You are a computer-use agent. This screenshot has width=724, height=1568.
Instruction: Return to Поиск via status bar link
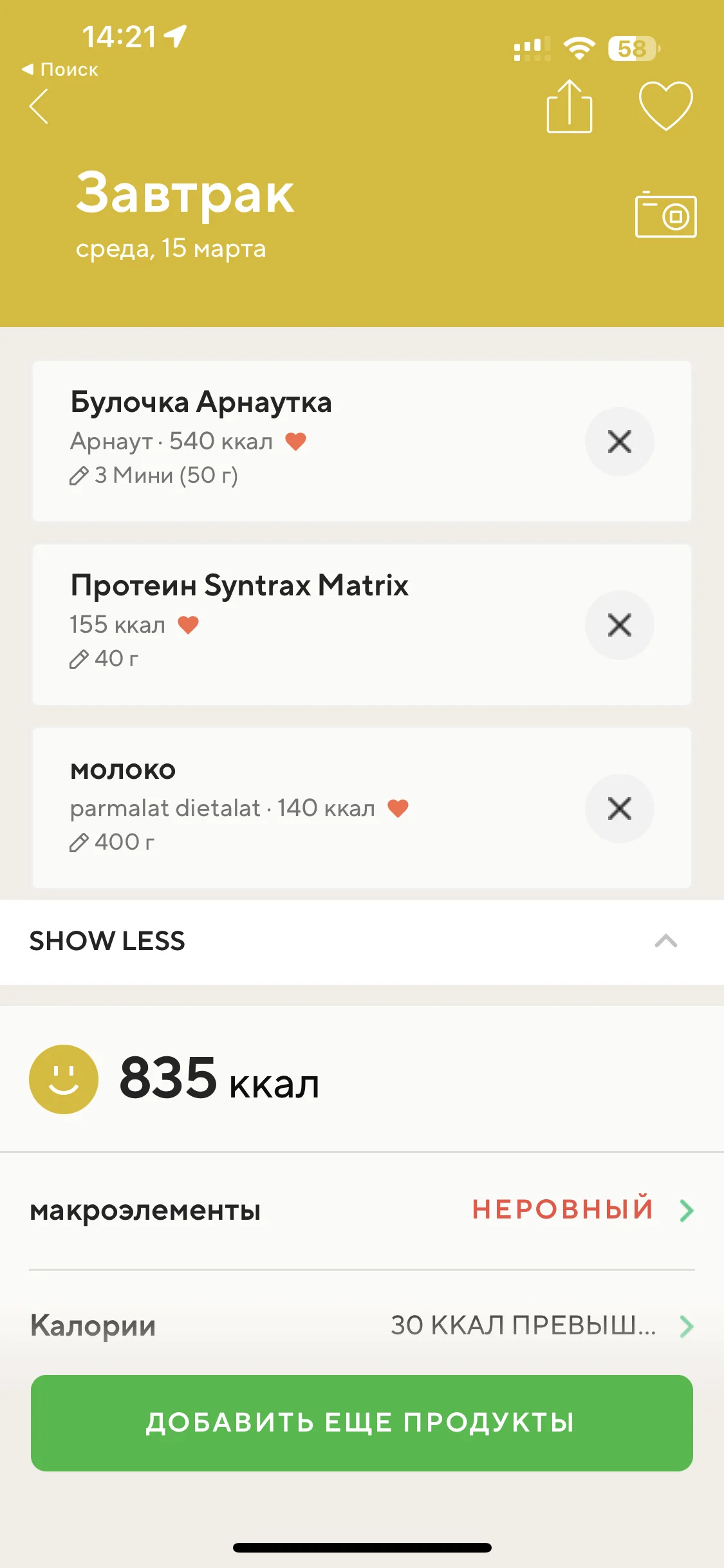pos(61,70)
